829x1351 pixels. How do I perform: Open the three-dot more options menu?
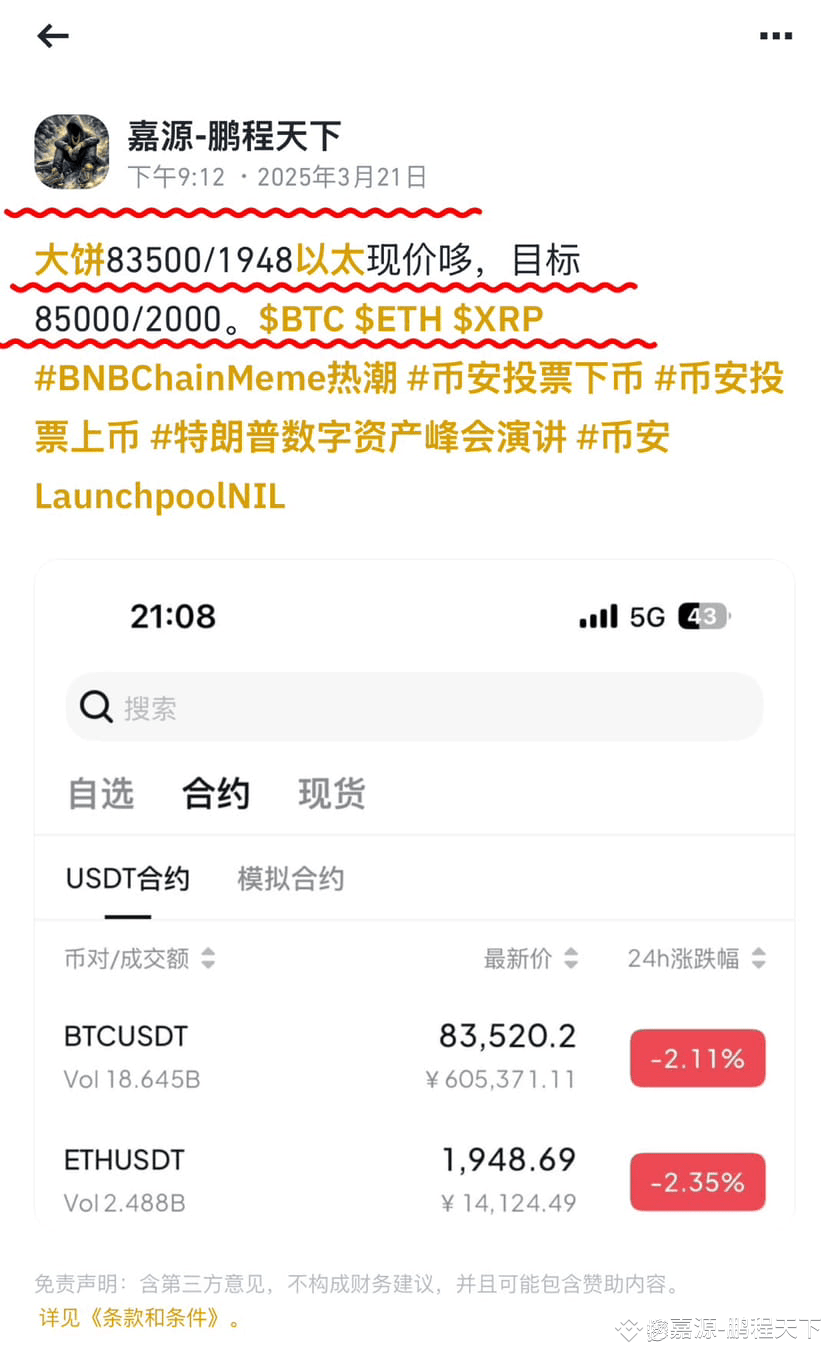coord(777,36)
